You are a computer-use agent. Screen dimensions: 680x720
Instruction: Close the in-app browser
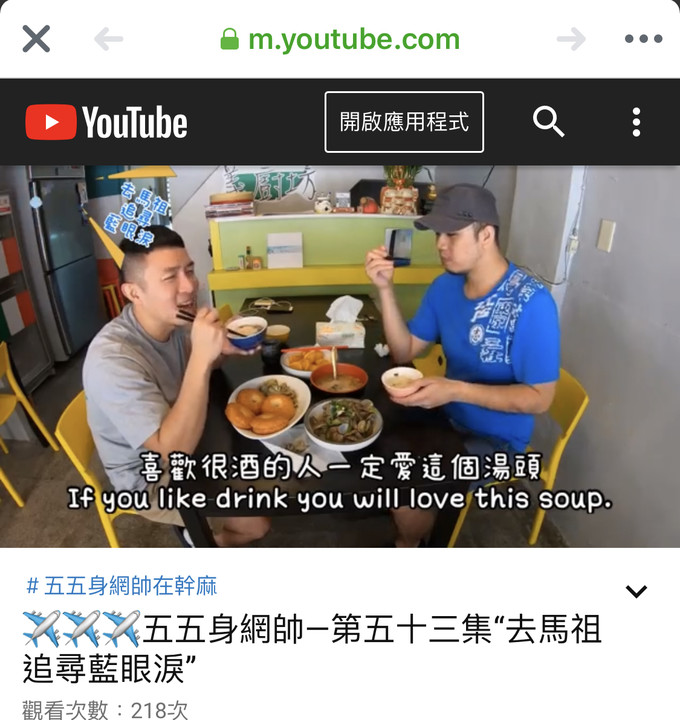(36, 39)
